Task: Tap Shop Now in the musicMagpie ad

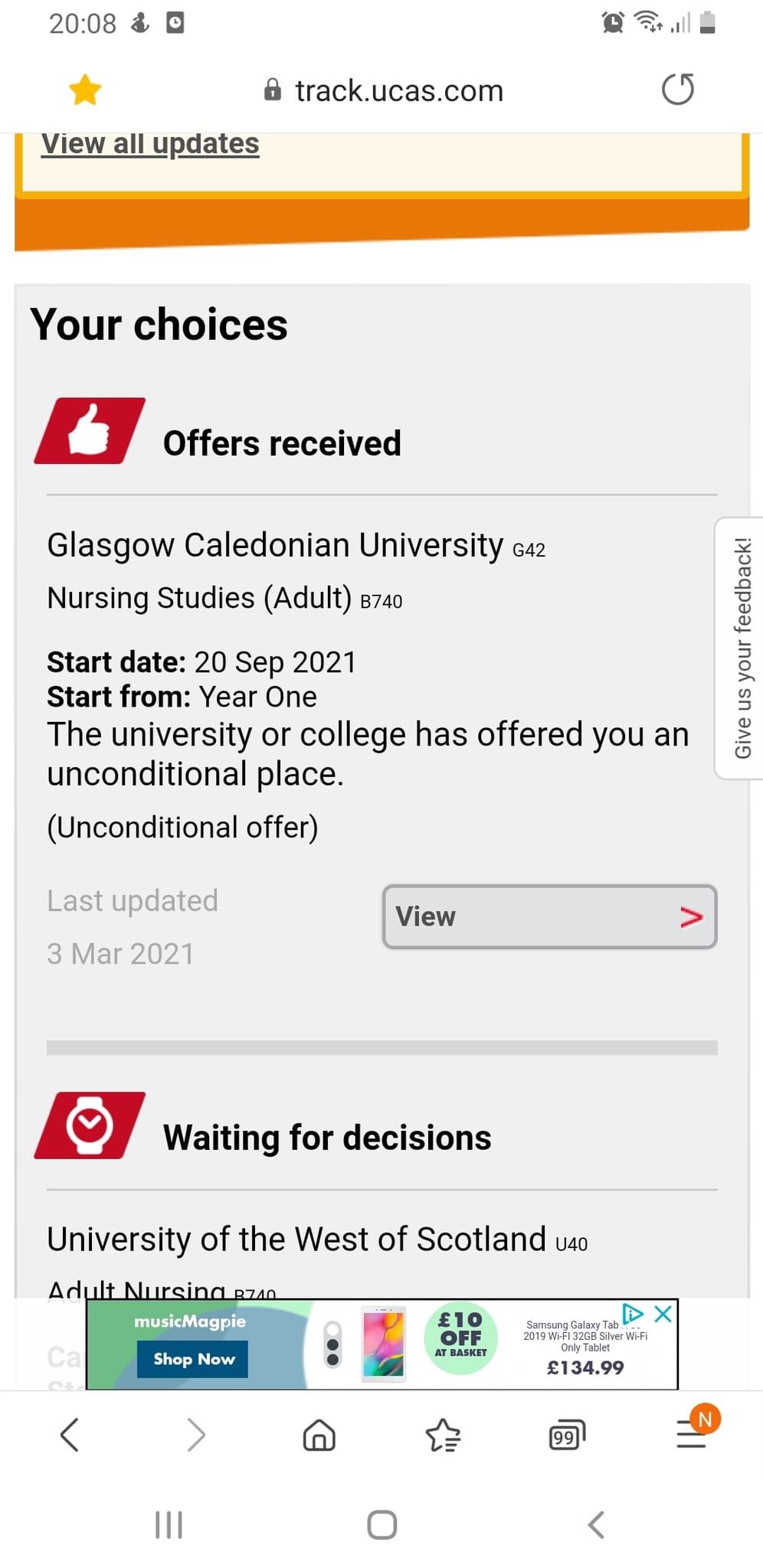Action: coord(193,1359)
